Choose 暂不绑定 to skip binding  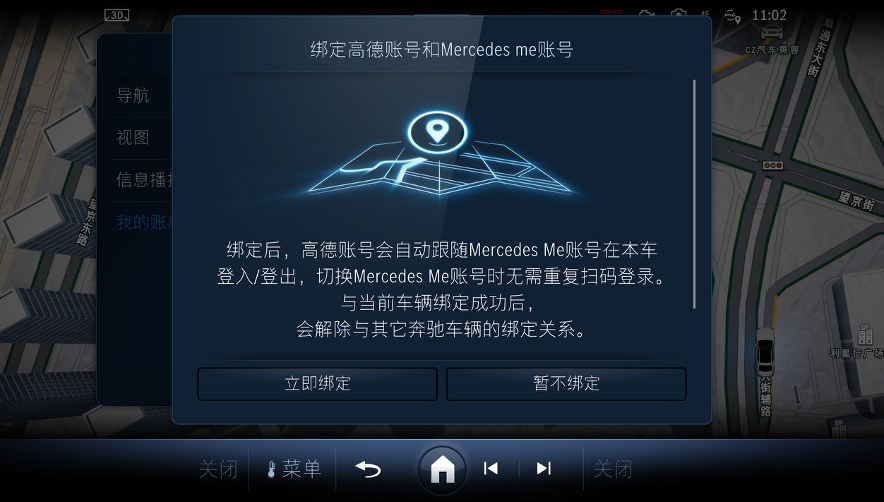click(566, 384)
